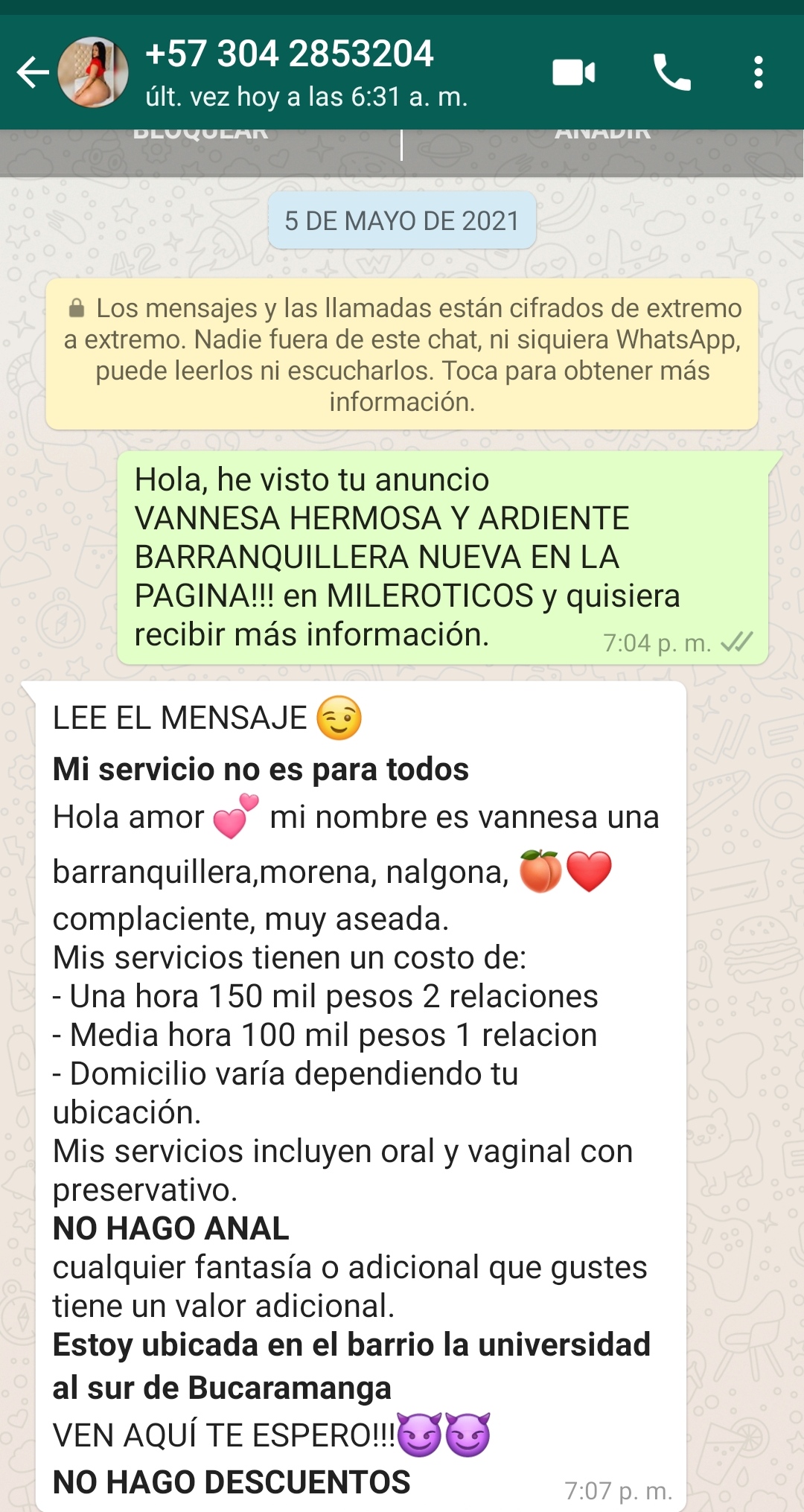Open the three-dot overflow menu

pos(758,73)
